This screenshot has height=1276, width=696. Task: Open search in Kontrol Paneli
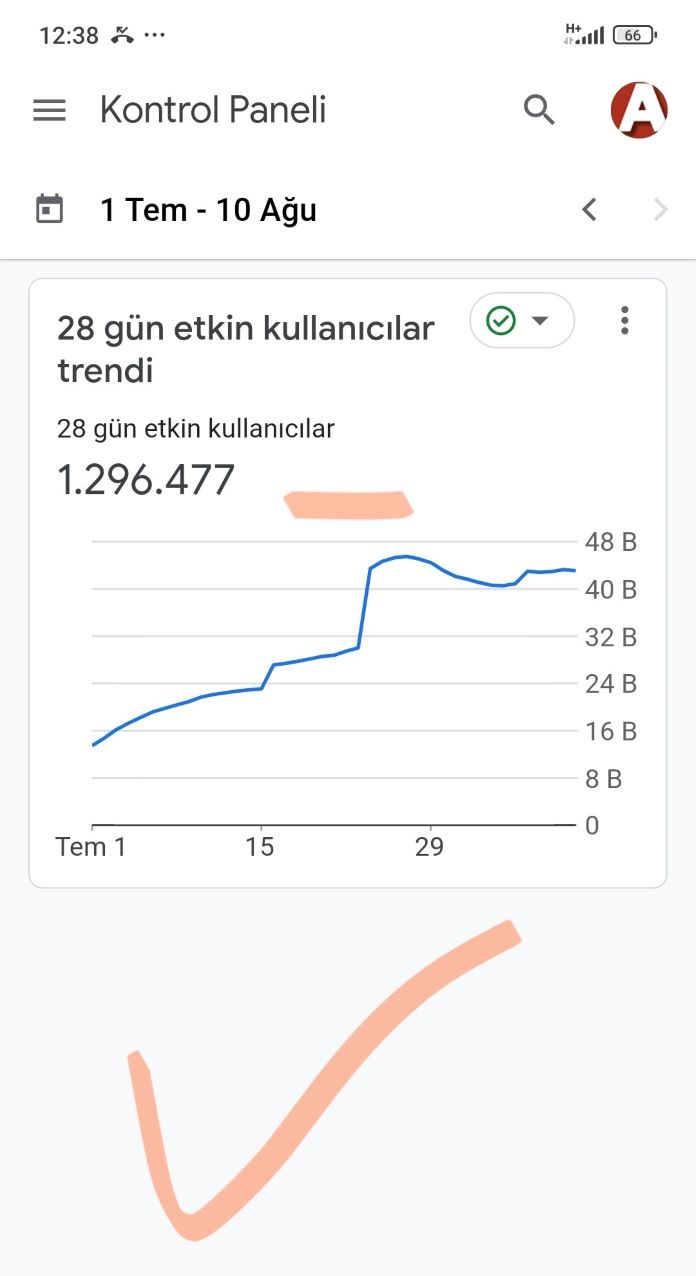539,110
